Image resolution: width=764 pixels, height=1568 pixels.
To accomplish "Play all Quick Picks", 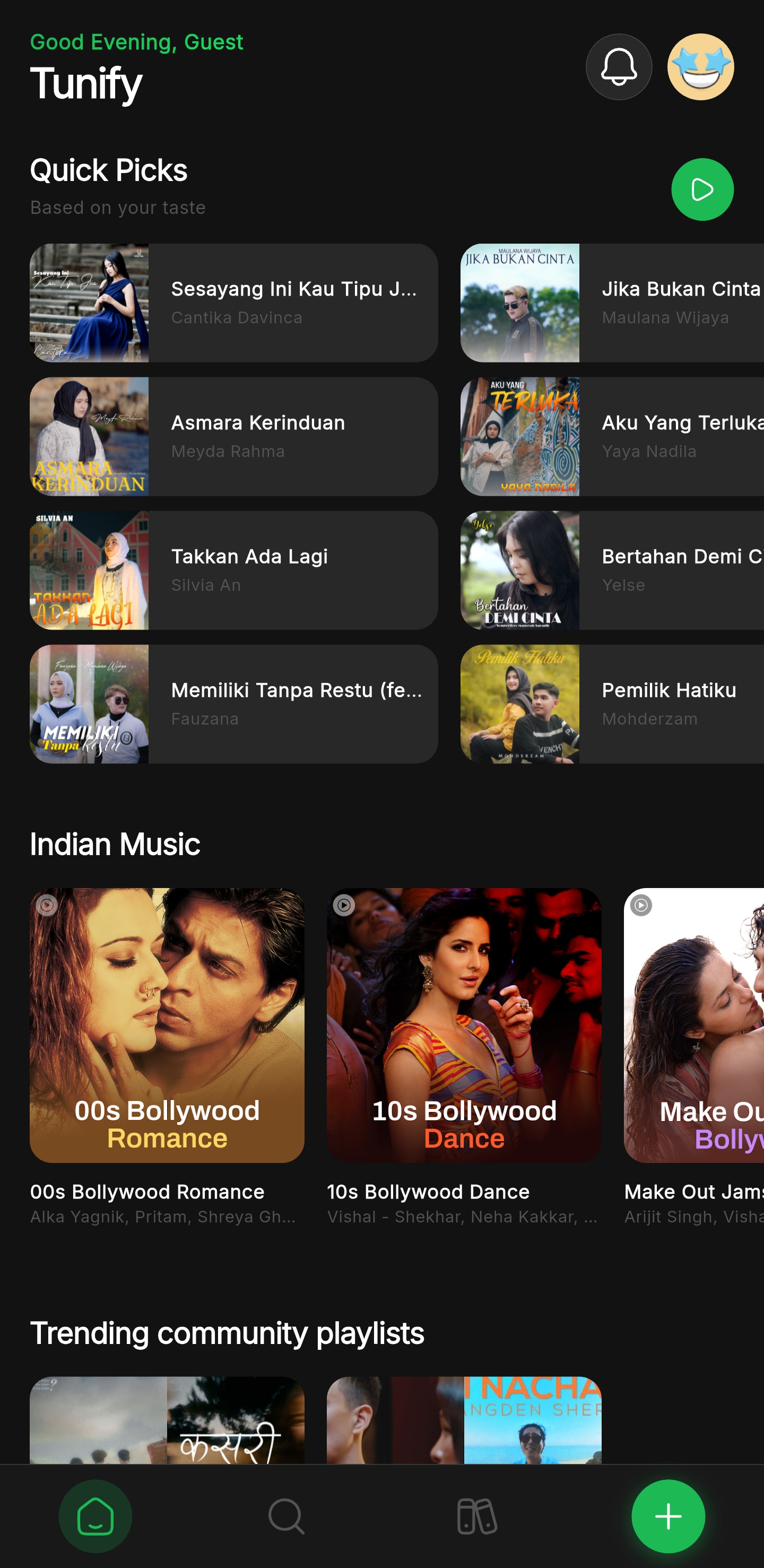I will [702, 189].
